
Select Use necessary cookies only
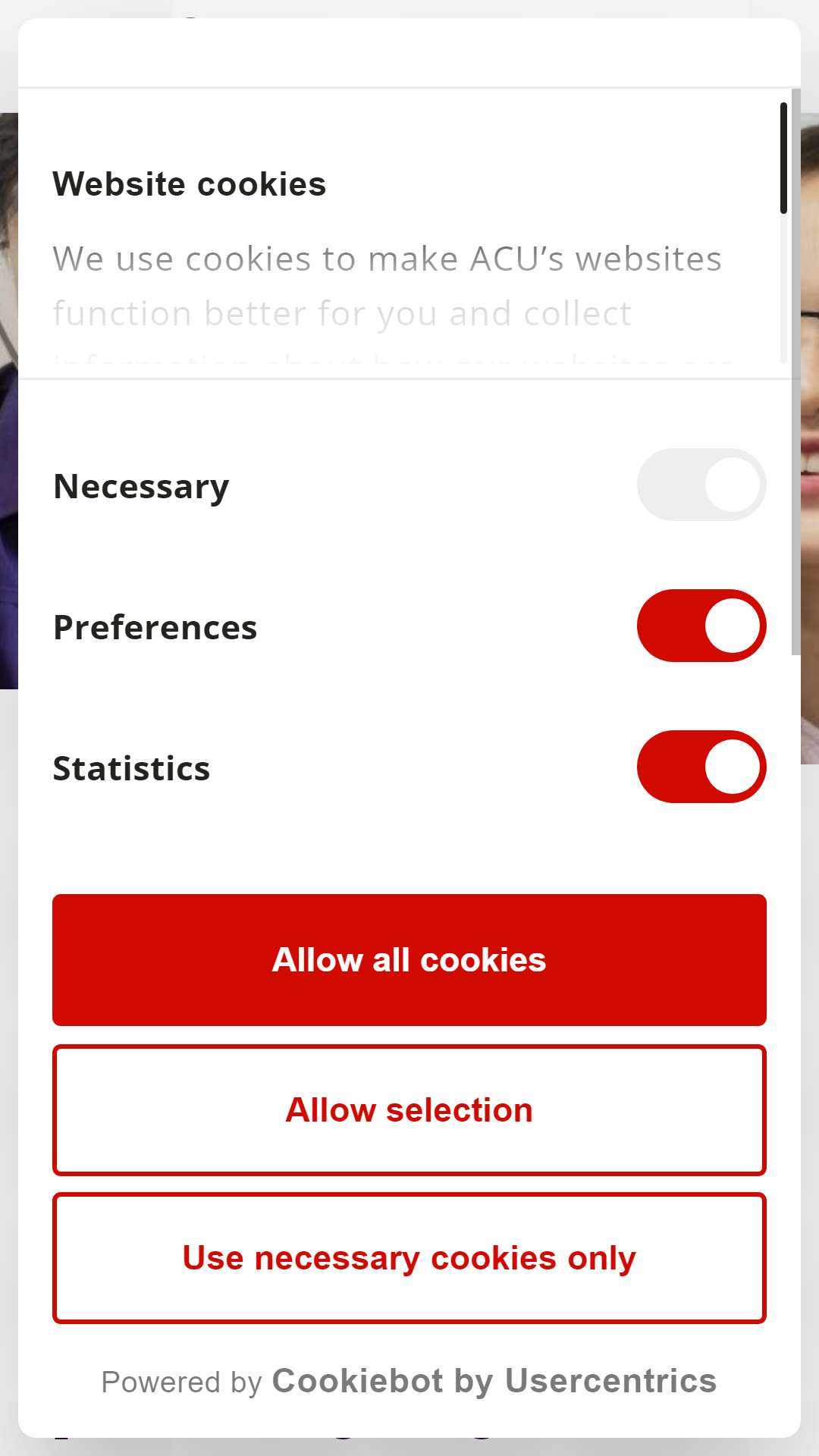[409, 1258]
